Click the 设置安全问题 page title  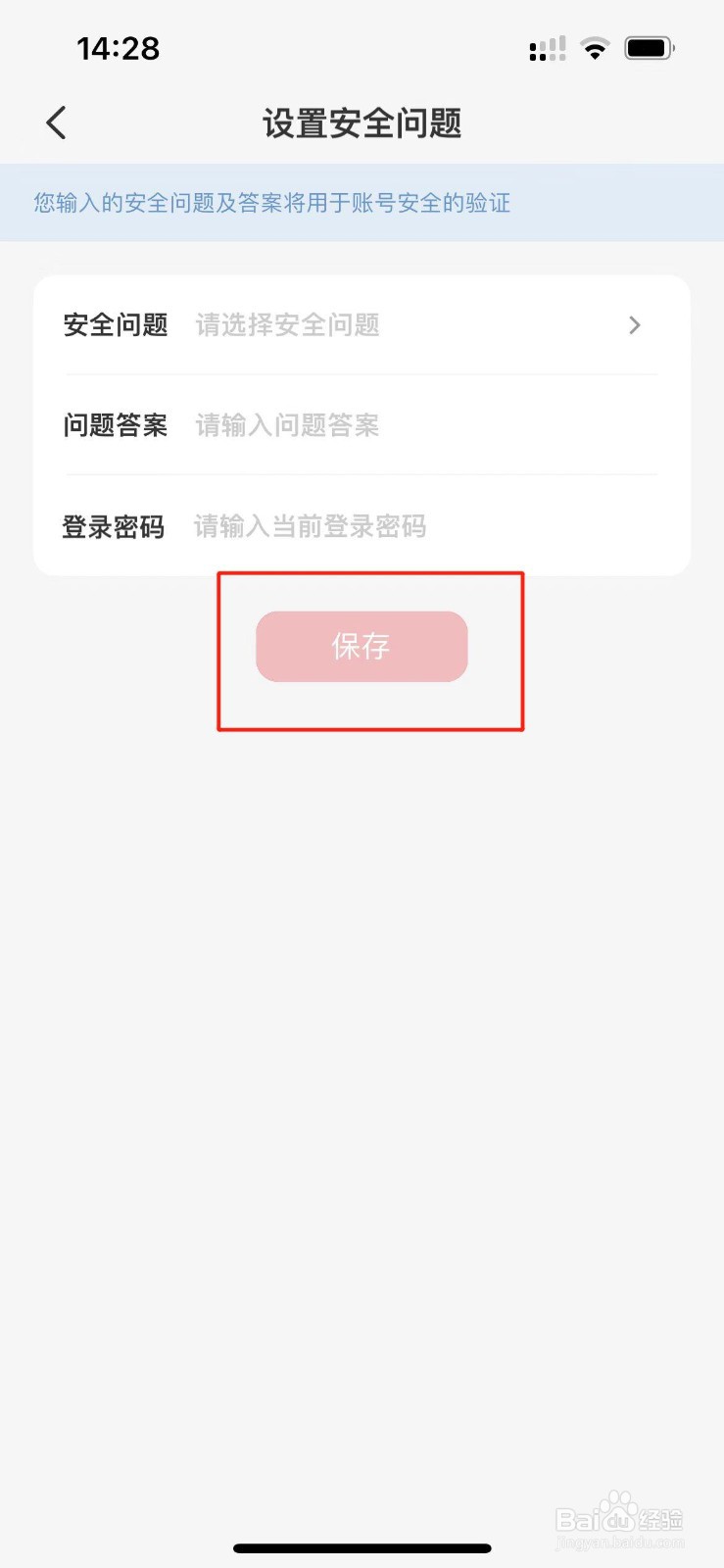(362, 122)
